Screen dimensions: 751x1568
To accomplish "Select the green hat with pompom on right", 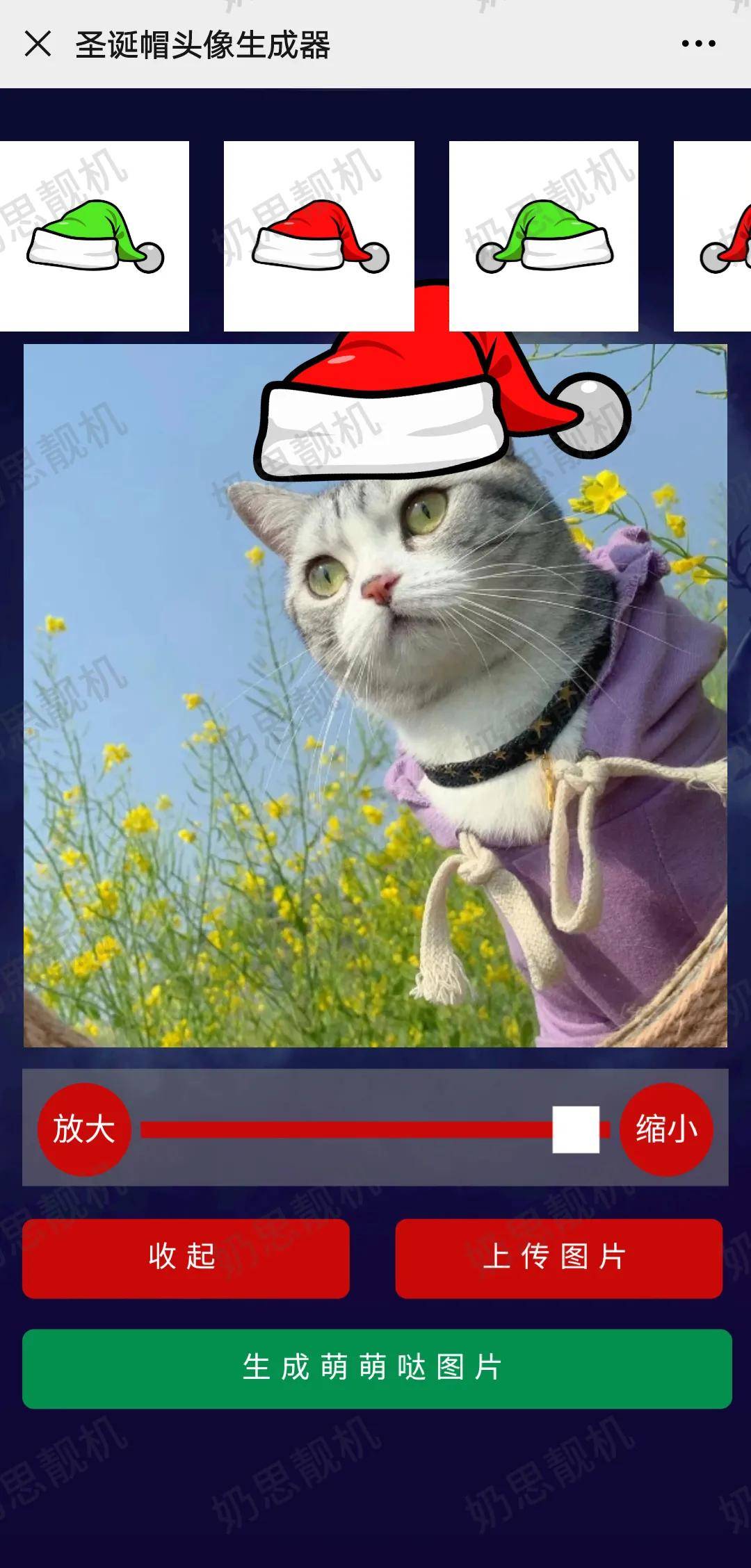I will pos(95,236).
